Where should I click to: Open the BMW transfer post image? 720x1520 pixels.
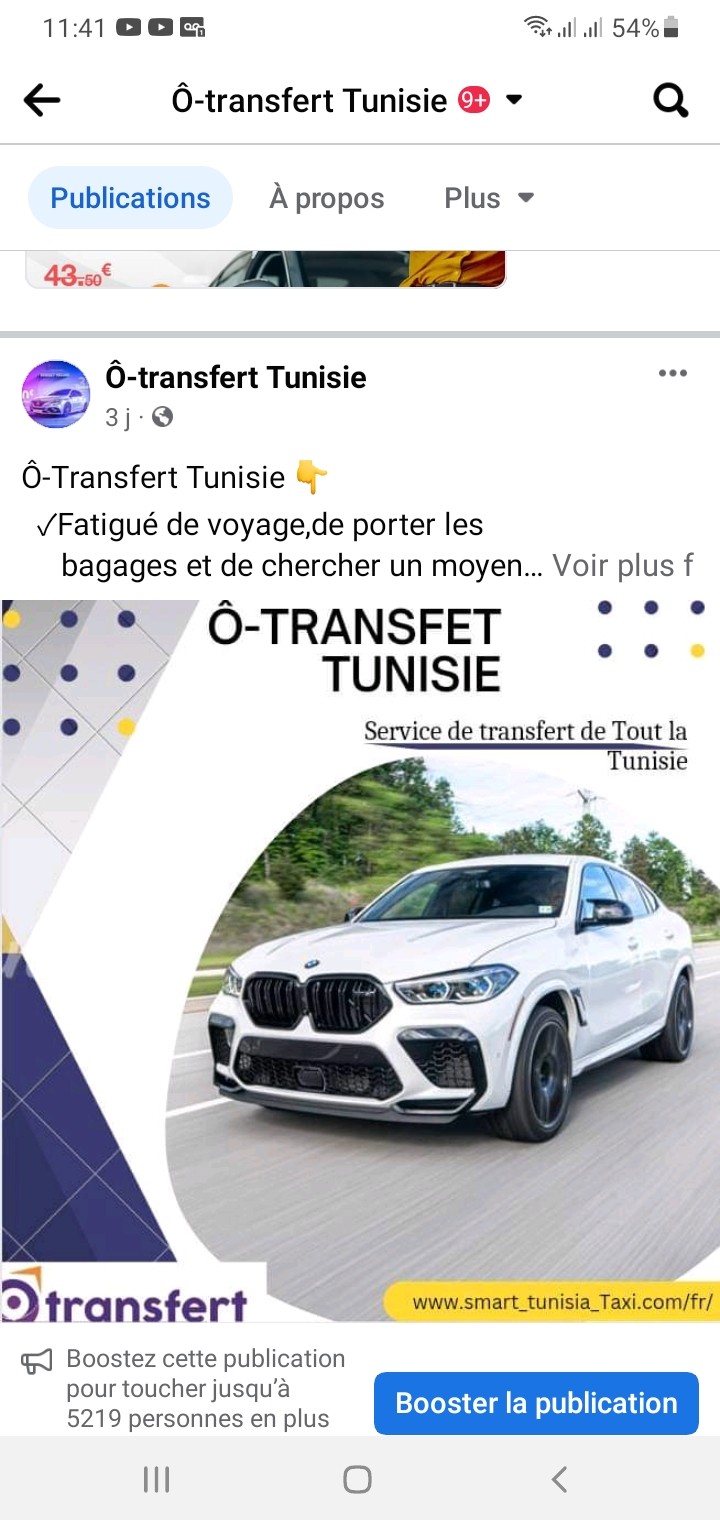click(x=360, y=960)
